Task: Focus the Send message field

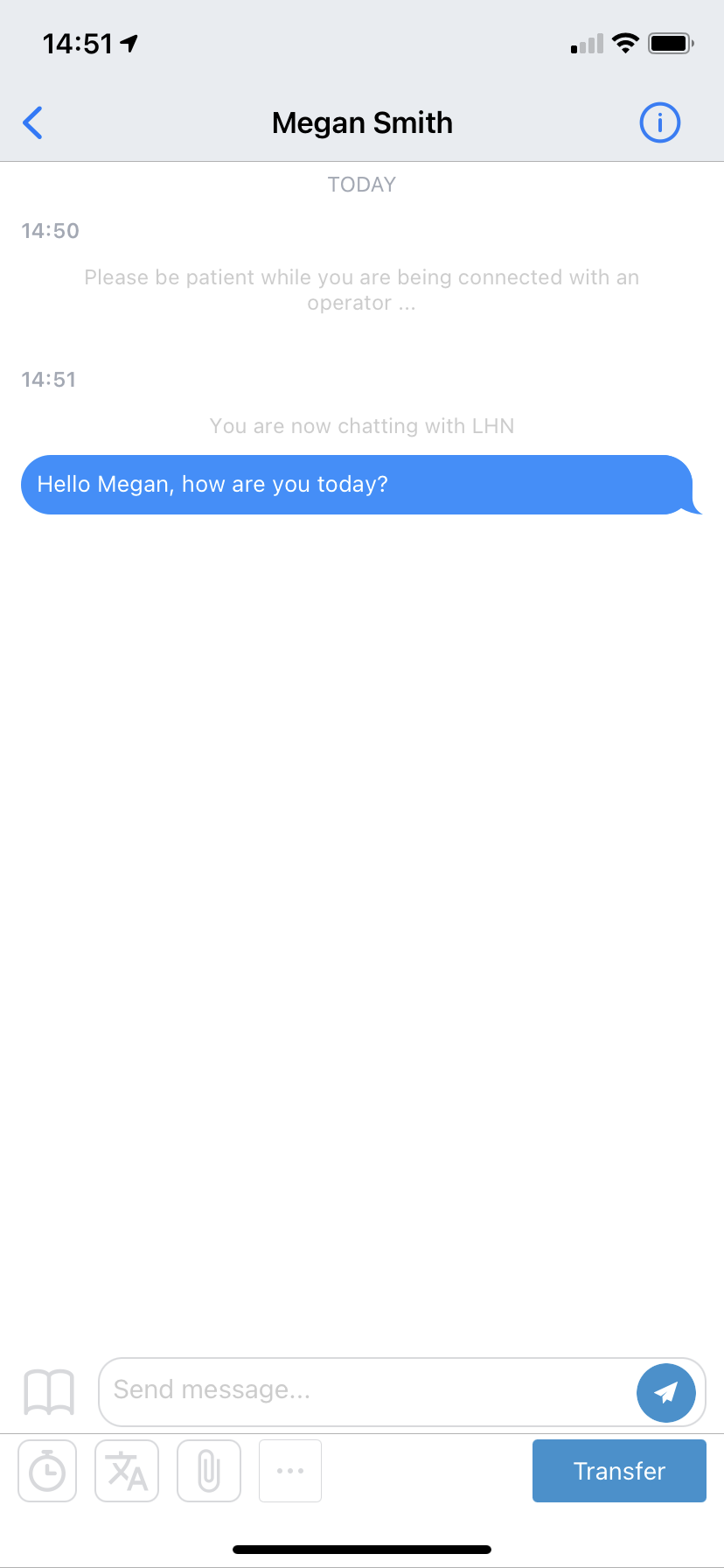Action: click(367, 1390)
